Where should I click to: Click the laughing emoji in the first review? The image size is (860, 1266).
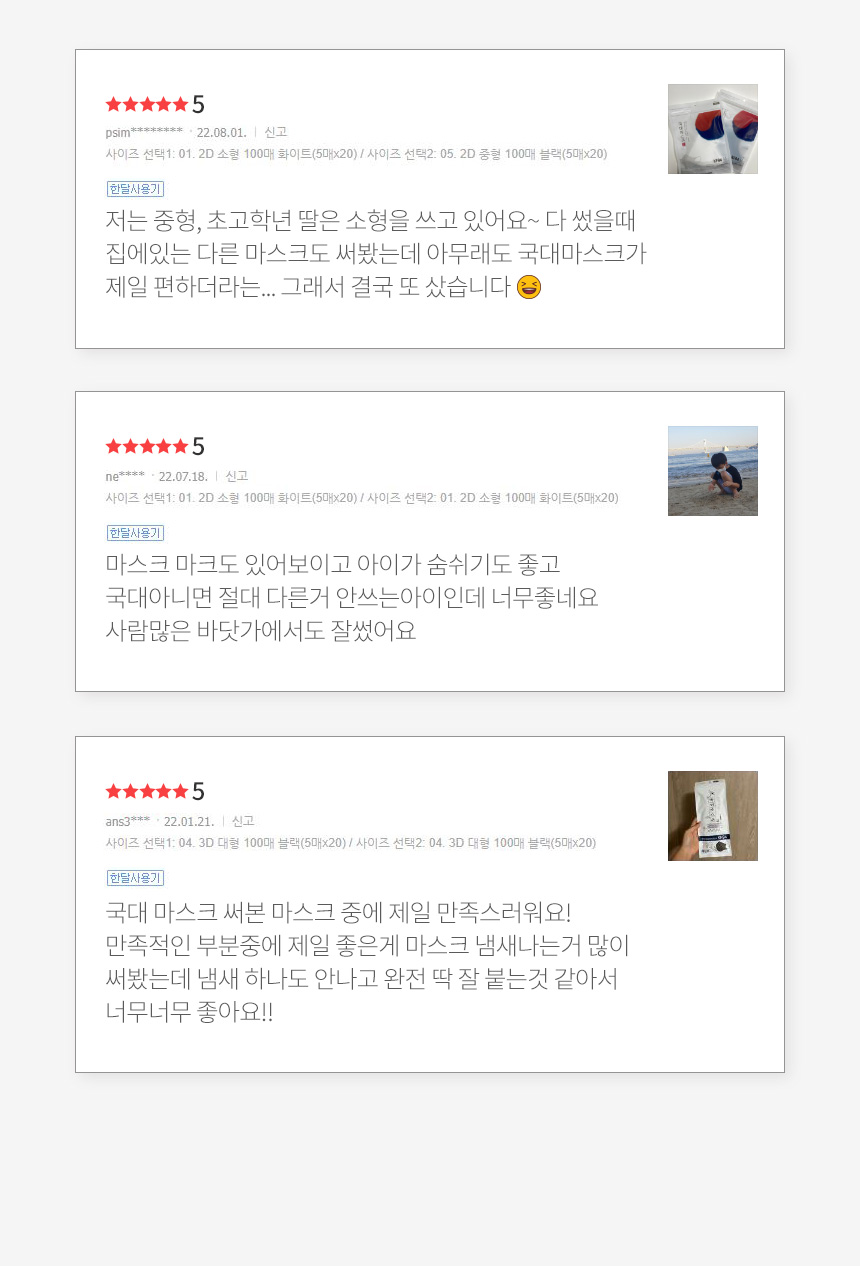pyautogui.click(x=530, y=288)
